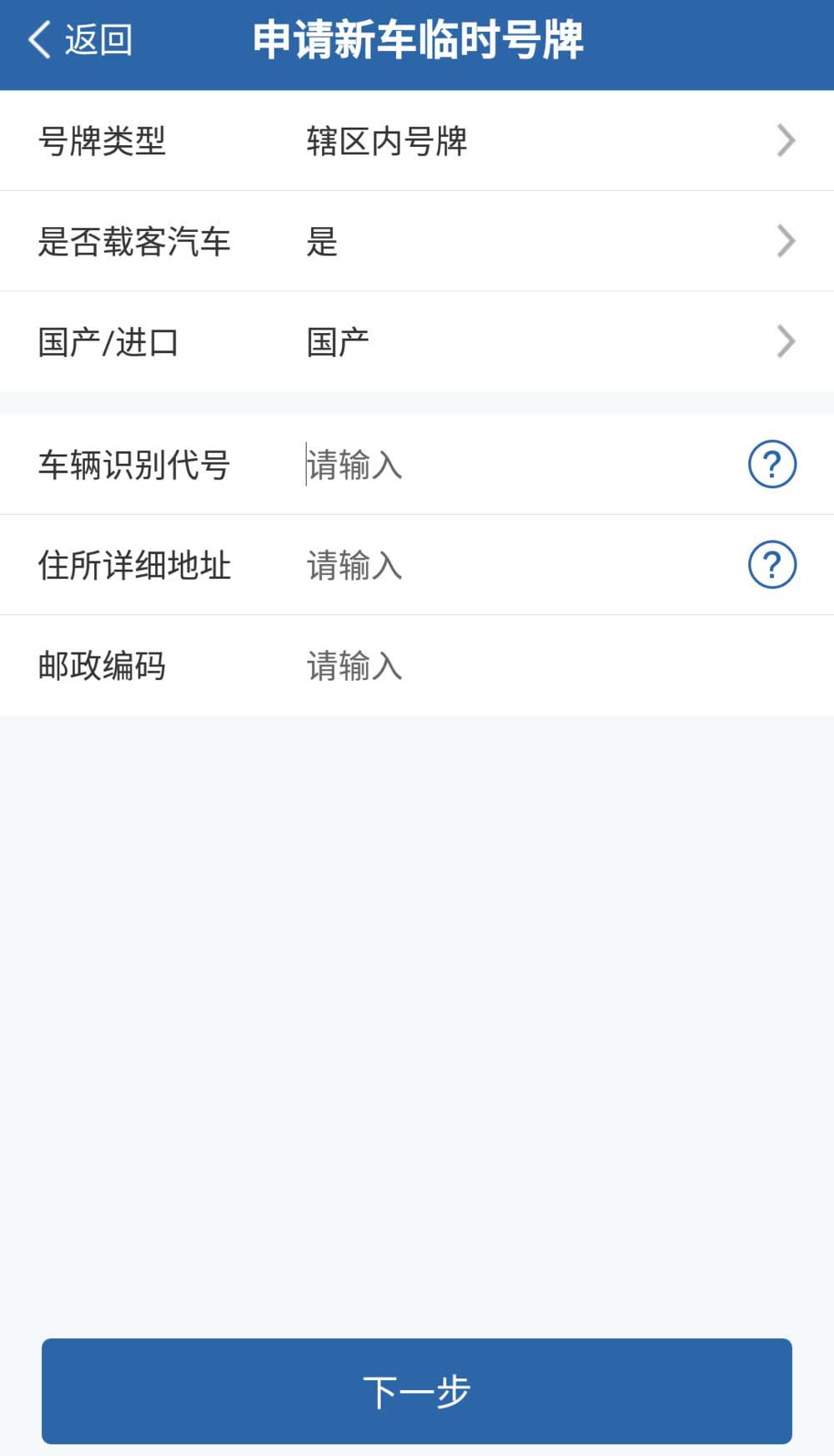Click the question mark beside residence address
Viewport: 834px width, 1456px height.
pos(771,564)
